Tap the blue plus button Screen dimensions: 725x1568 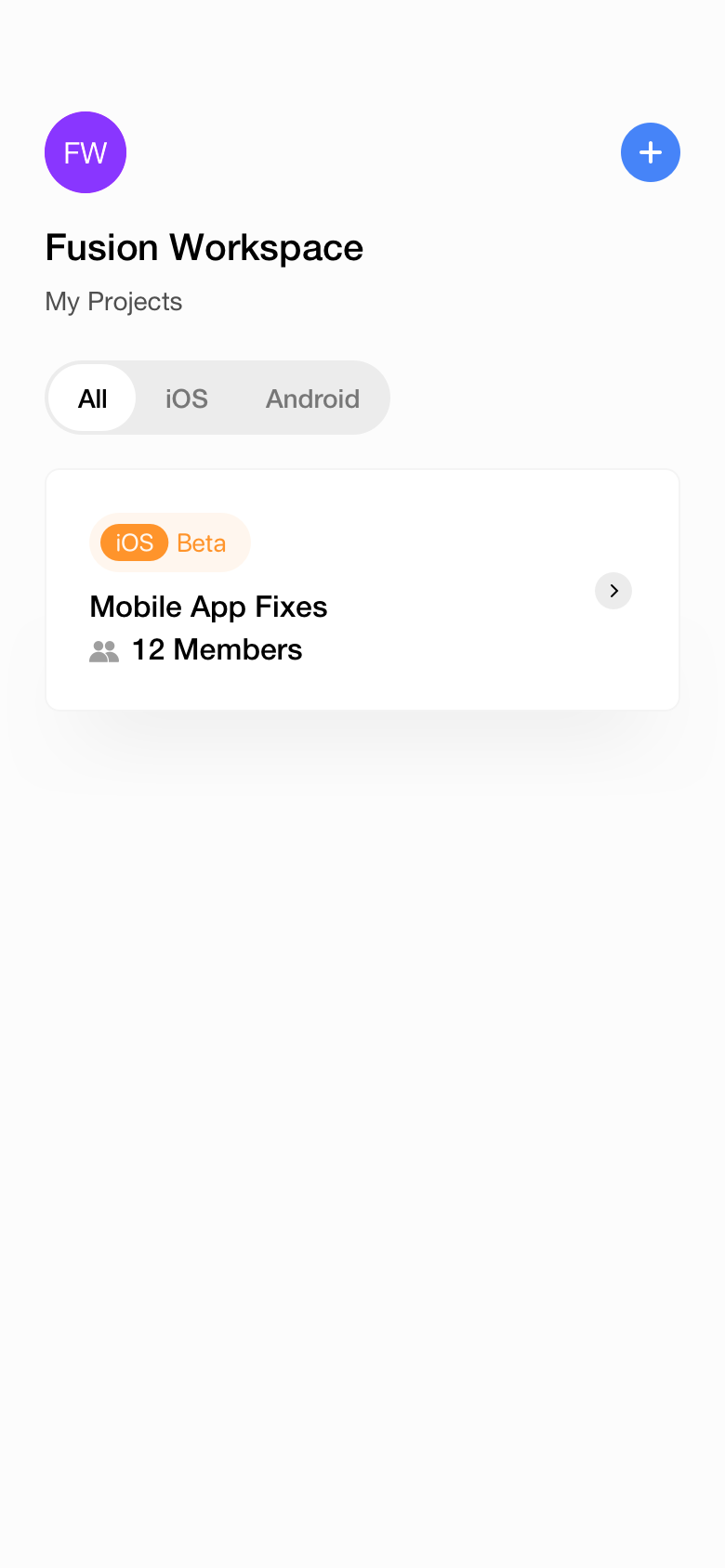click(x=651, y=152)
